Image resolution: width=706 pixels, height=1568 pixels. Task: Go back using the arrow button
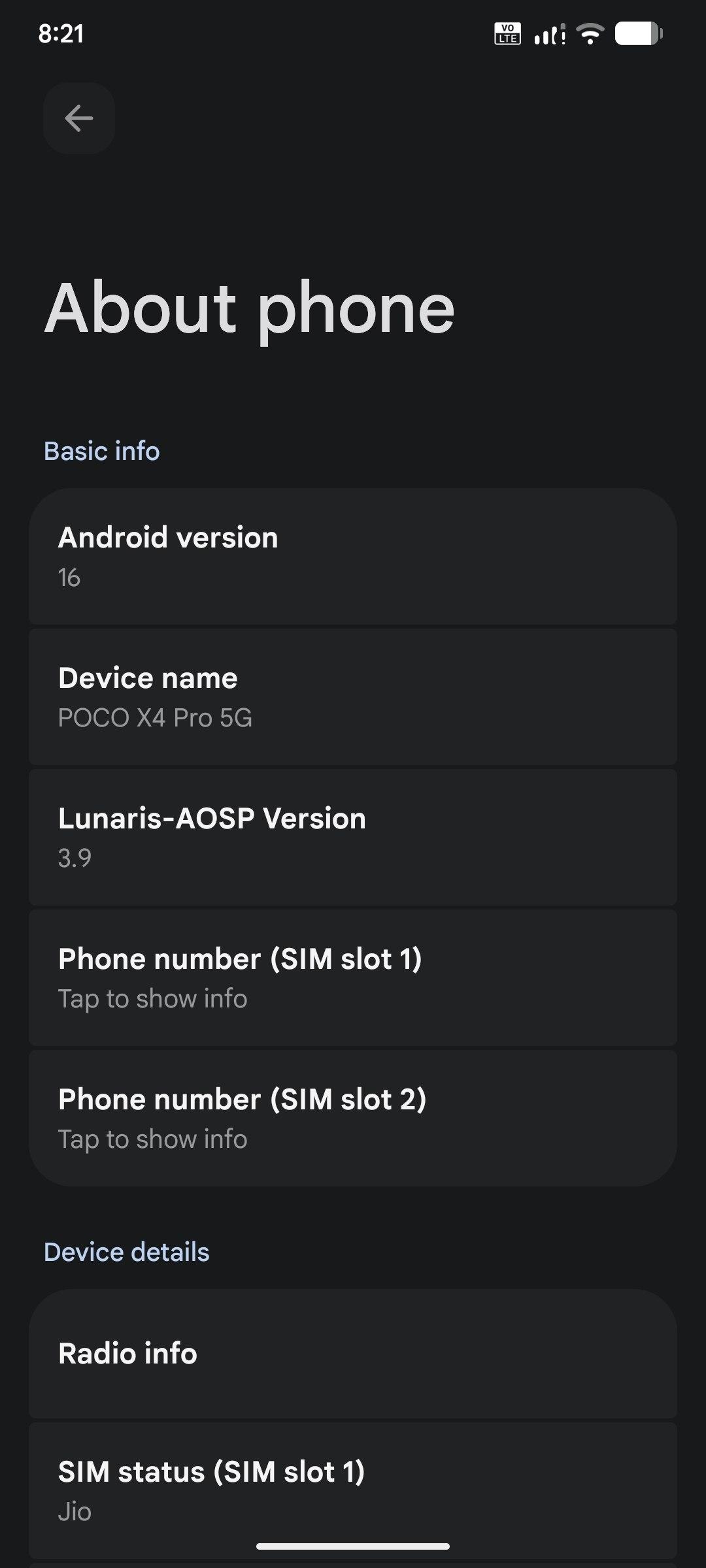tap(79, 118)
